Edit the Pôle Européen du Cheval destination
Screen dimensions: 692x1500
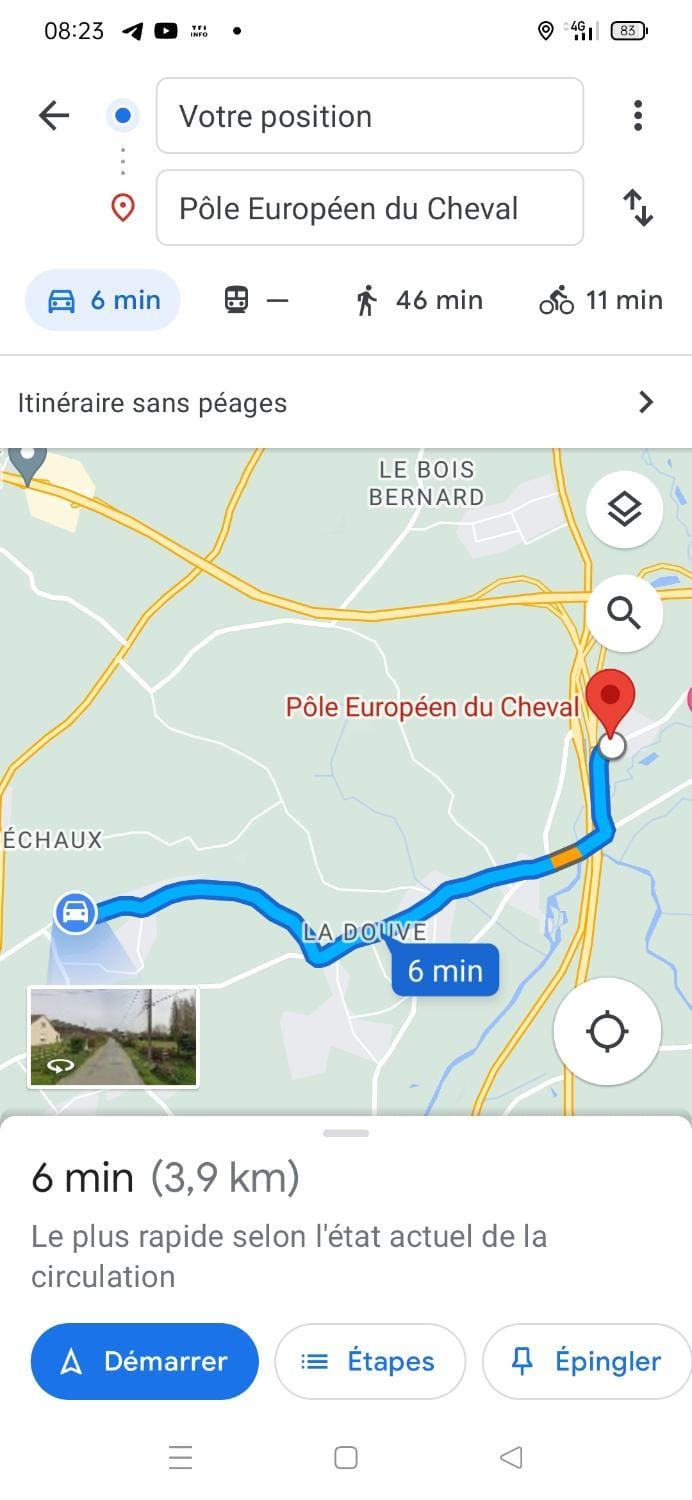tap(369, 208)
